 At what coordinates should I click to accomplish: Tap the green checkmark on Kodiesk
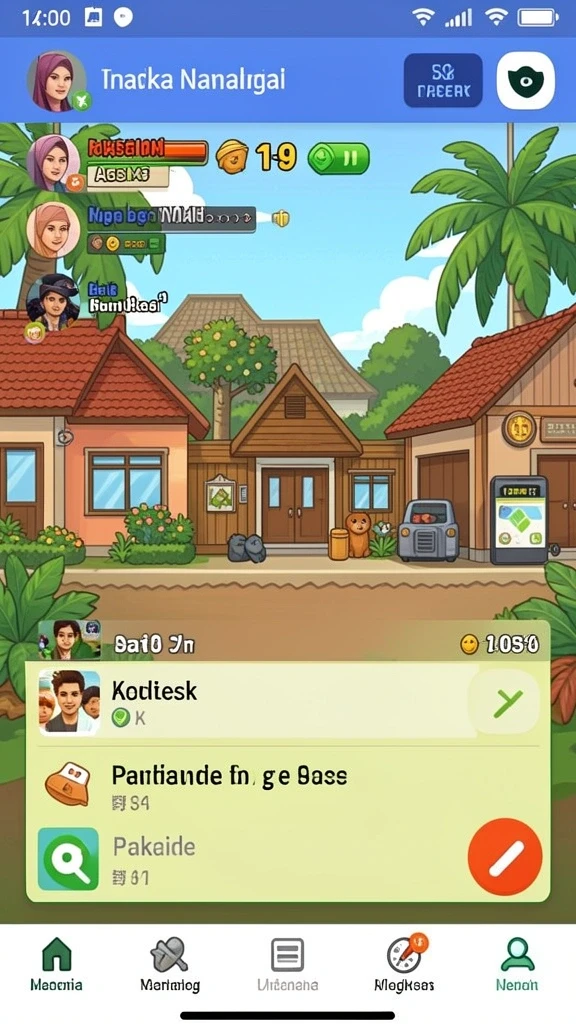point(507,702)
